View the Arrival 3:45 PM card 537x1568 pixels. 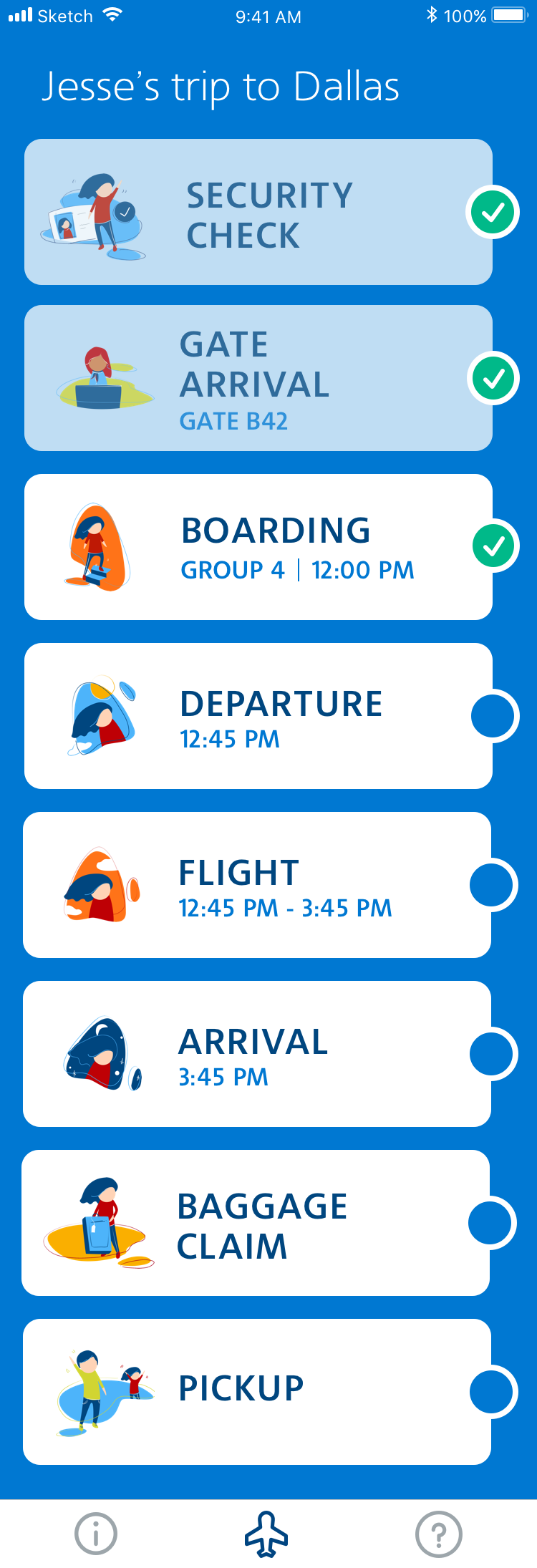click(256, 1054)
